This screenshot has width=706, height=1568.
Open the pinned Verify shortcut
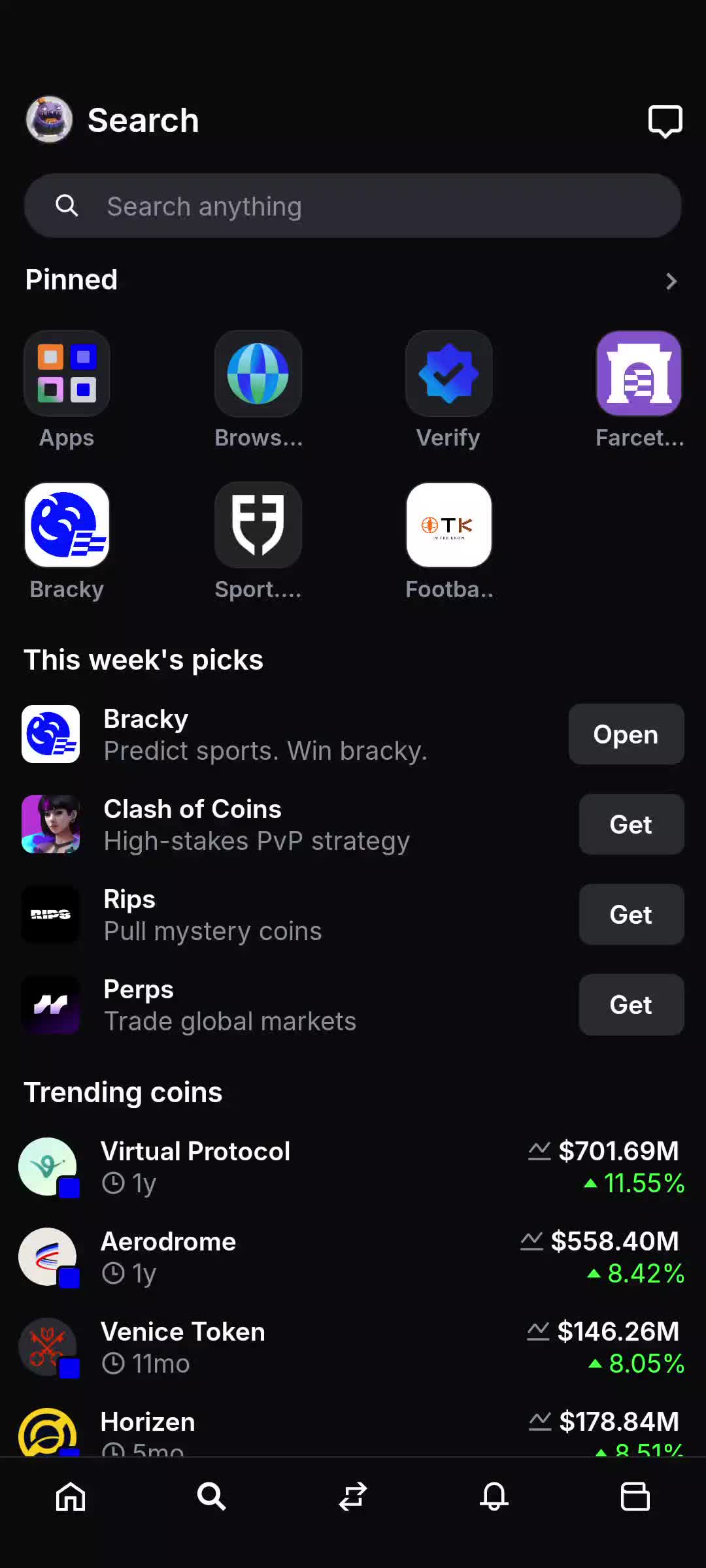pyautogui.click(x=448, y=374)
